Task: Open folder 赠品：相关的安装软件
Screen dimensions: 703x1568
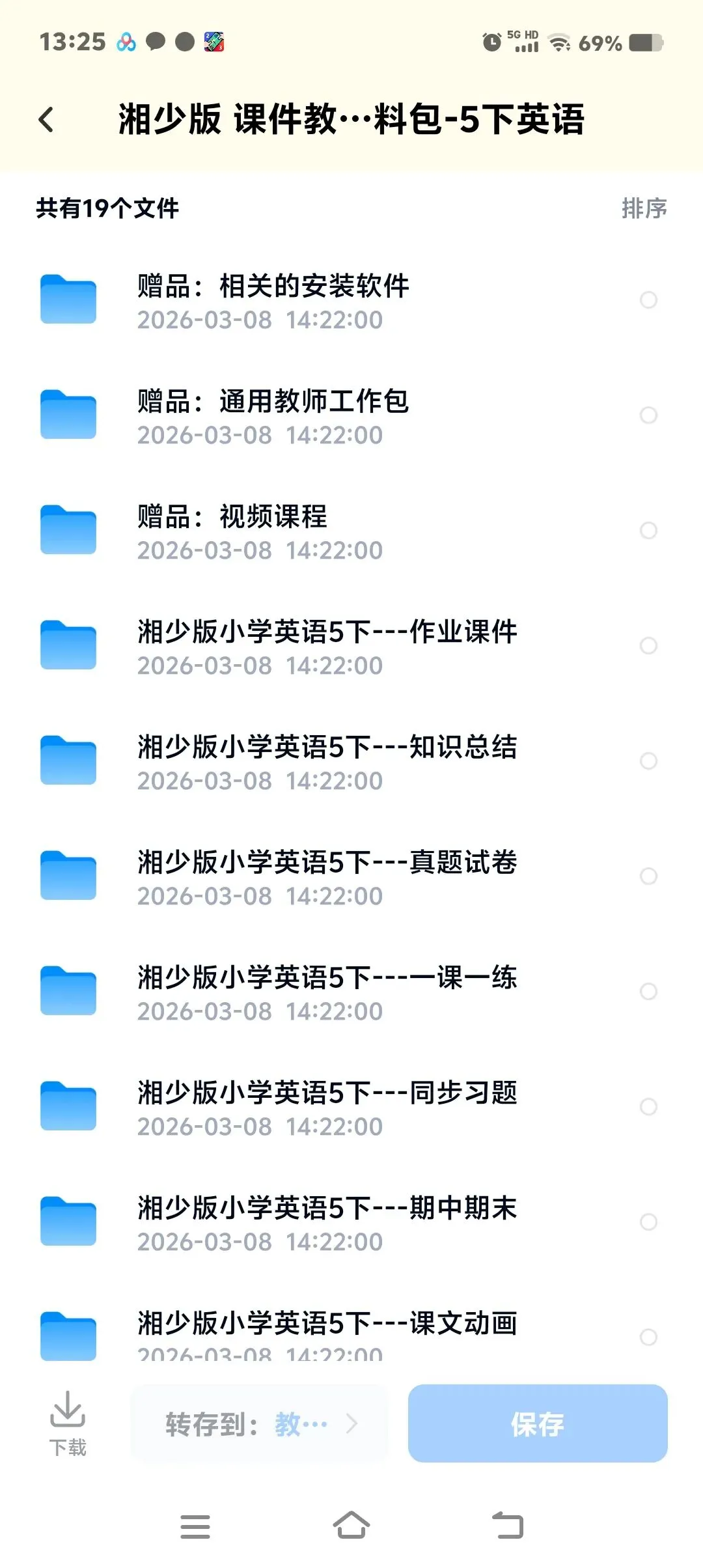Action: click(351, 301)
